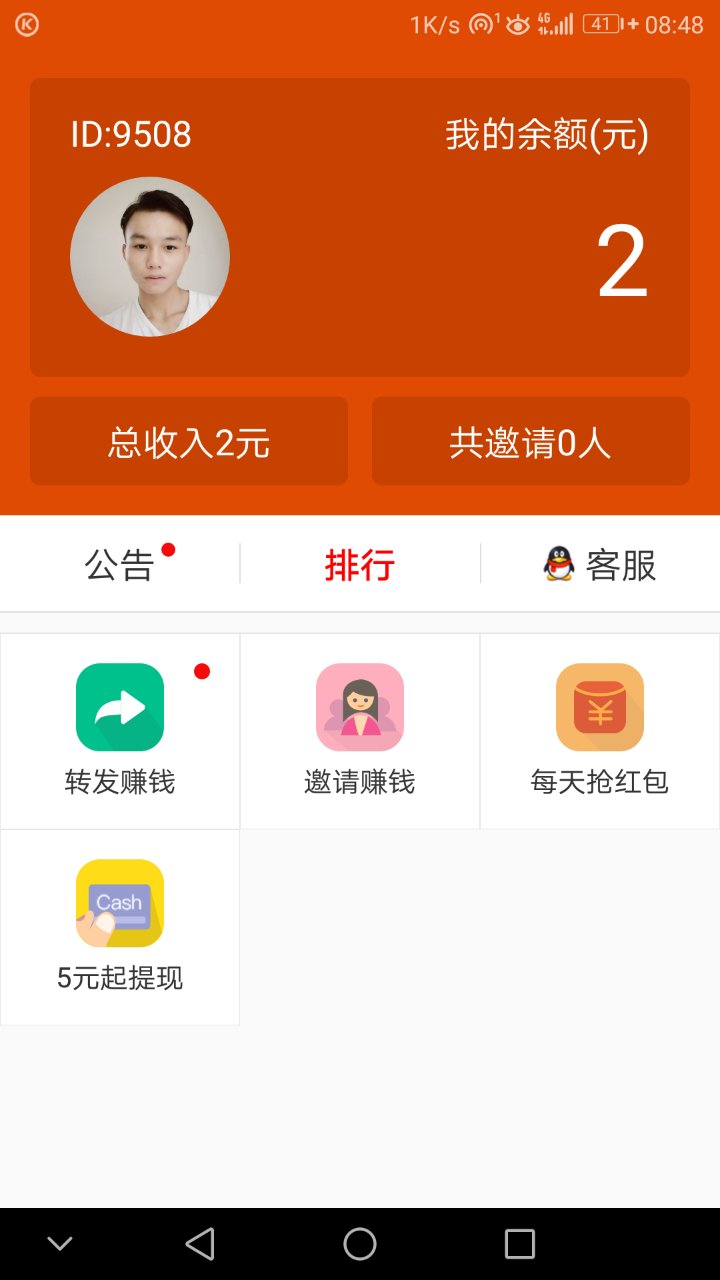Viewport: 720px width, 1280px height.
Task: Switch to the 公告 announcements tab
Action: coord(125,565)
